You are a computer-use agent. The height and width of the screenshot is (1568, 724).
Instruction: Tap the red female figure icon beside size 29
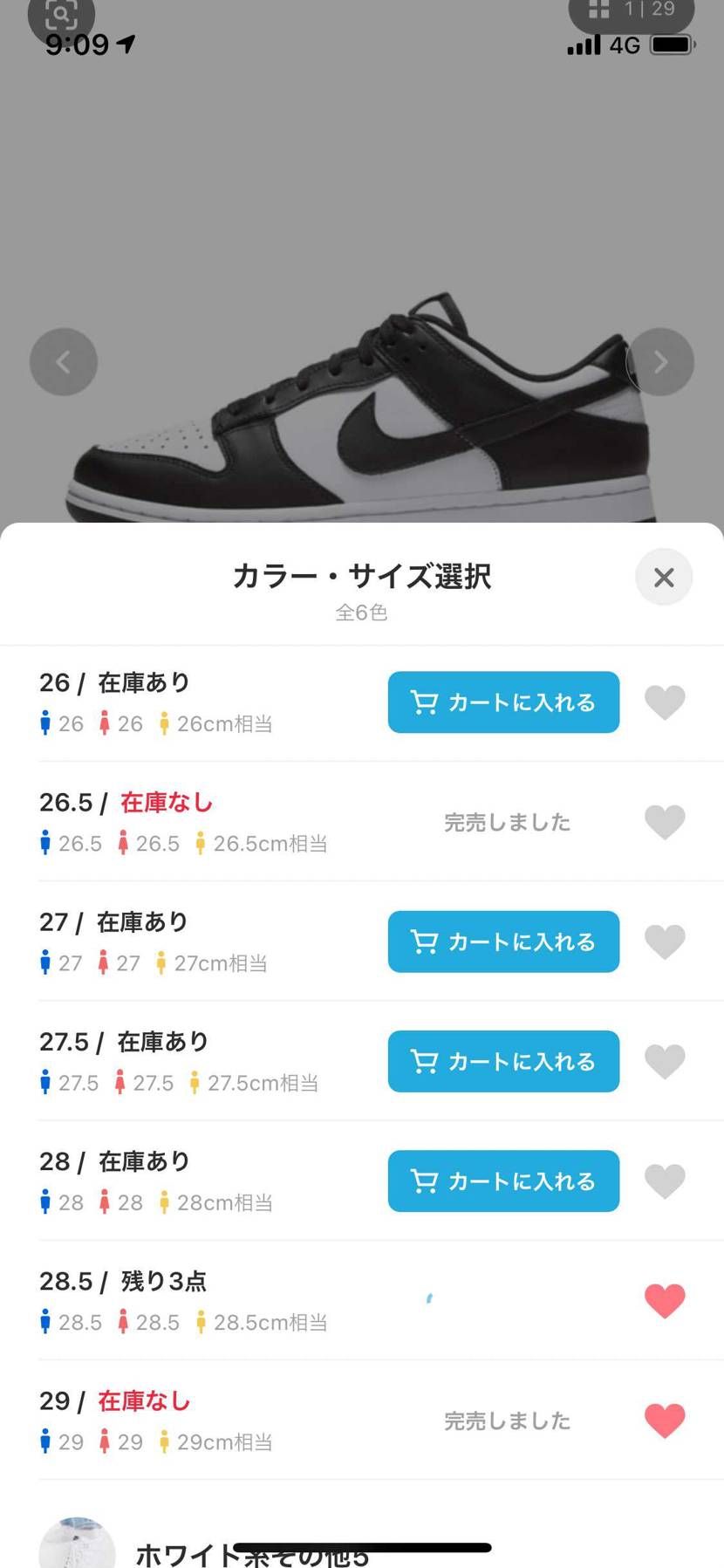coord(105,1441)
